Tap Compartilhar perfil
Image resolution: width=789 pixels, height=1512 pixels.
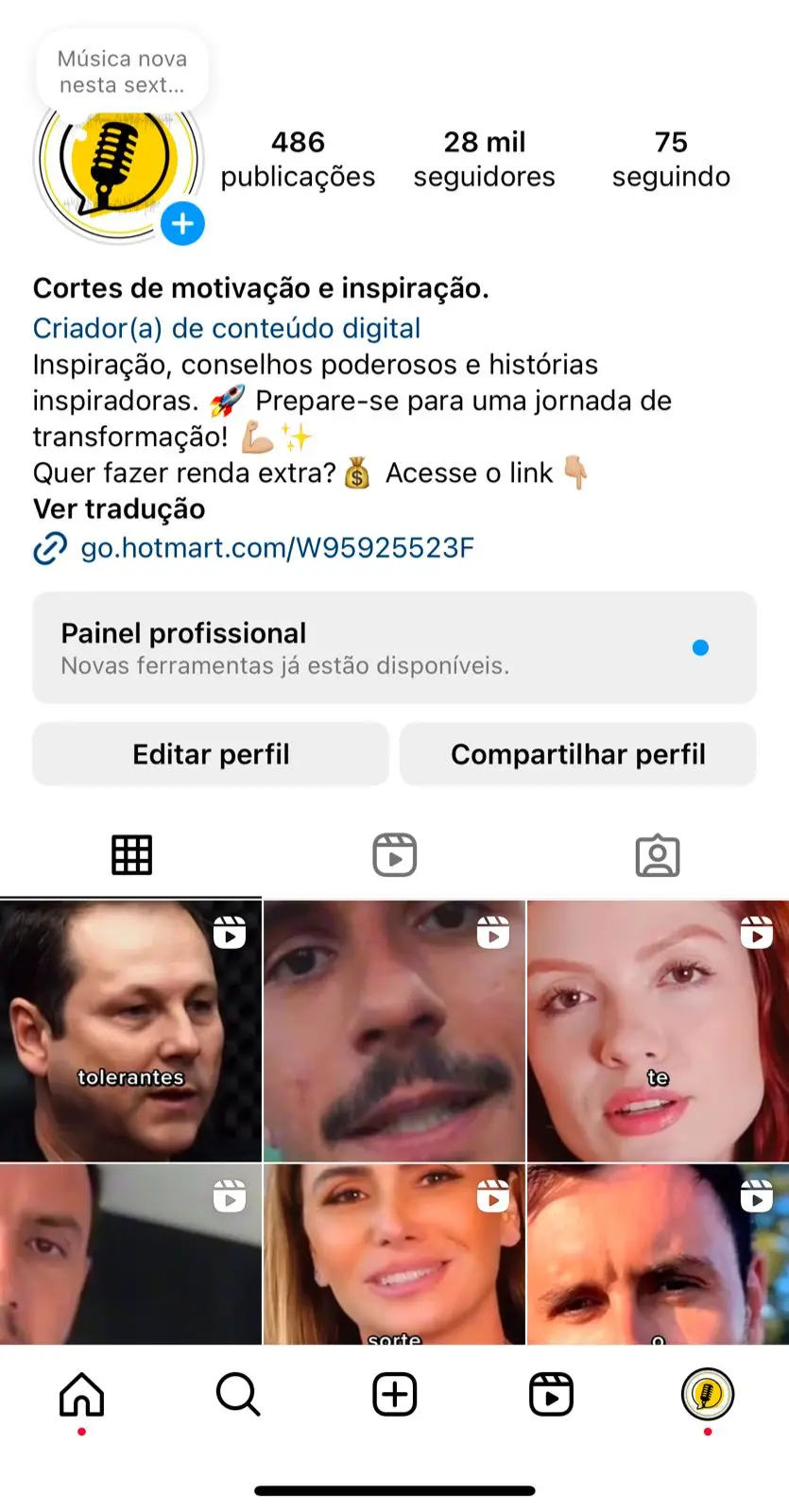click(578, 754)
